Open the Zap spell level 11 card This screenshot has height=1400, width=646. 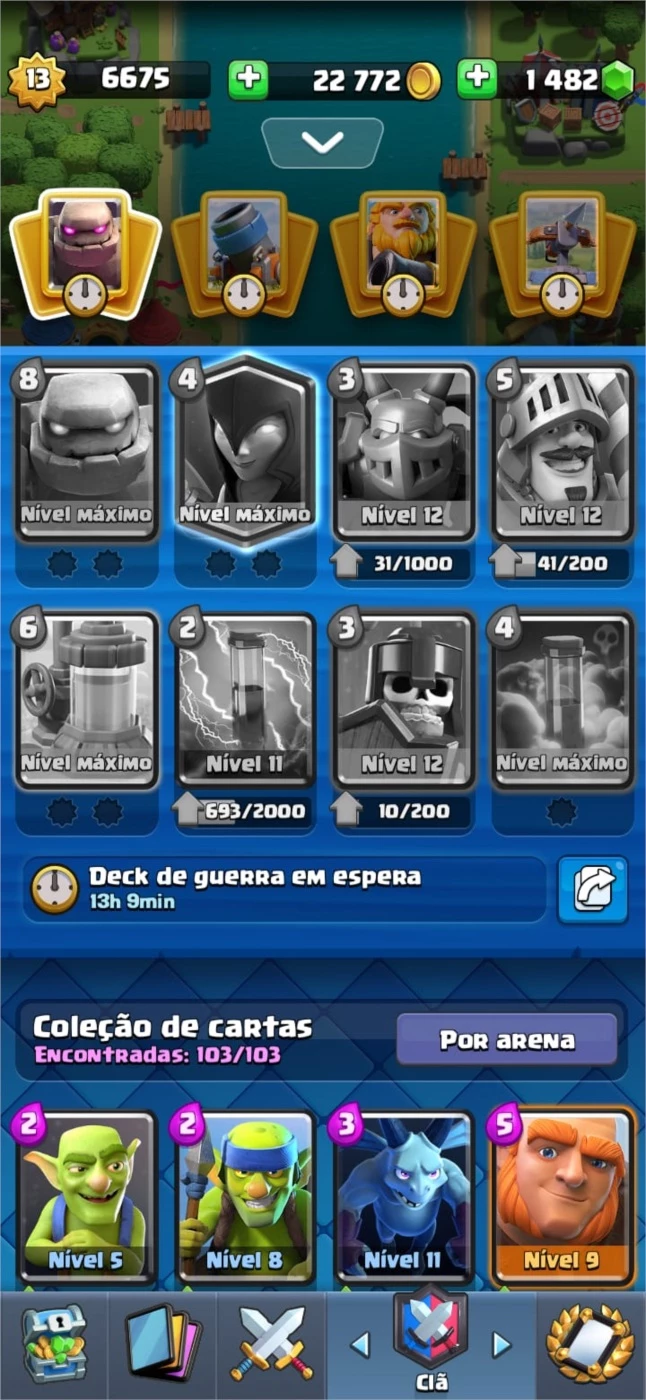tap(244, 700)
